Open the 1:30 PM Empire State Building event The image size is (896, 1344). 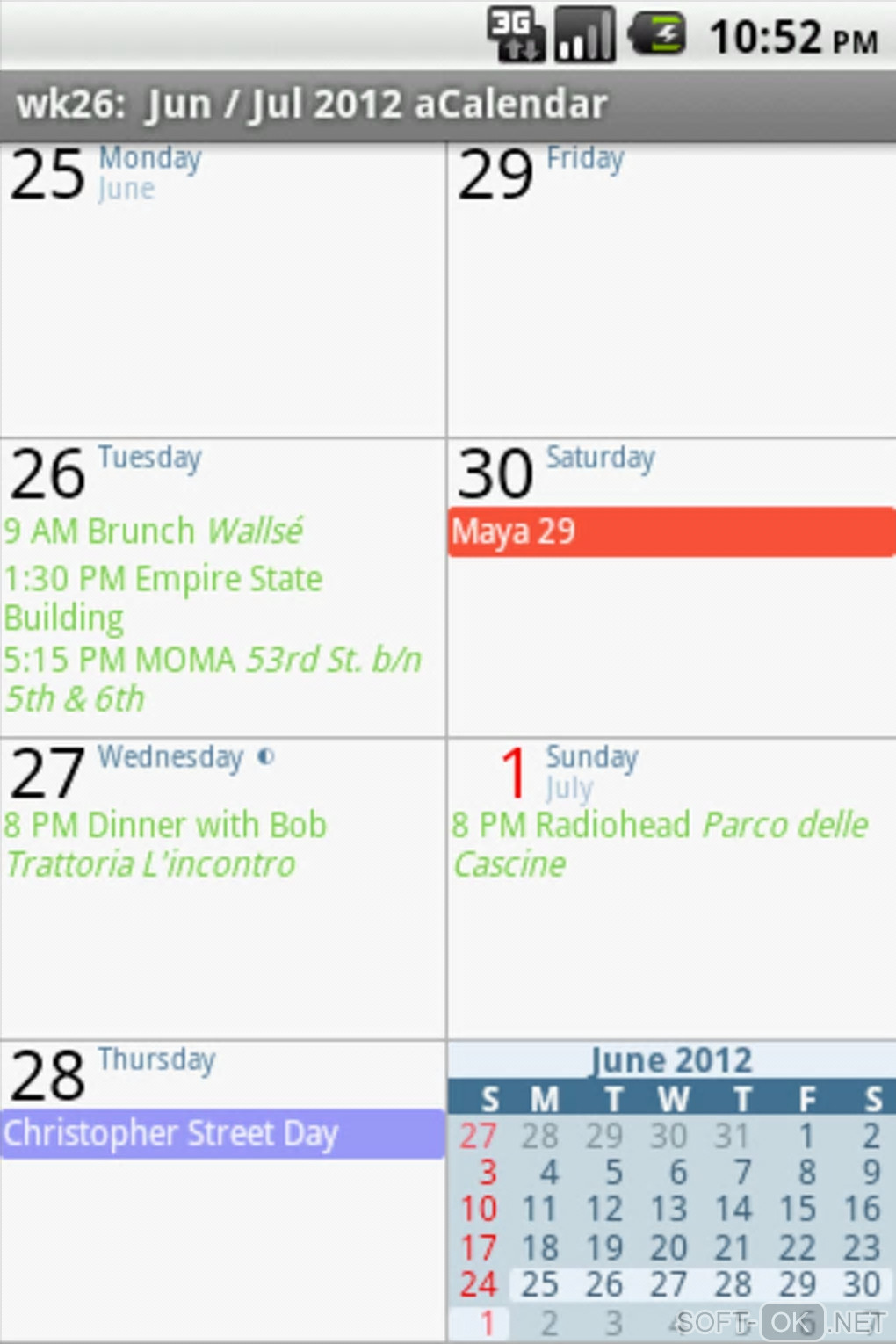[163, 597]
